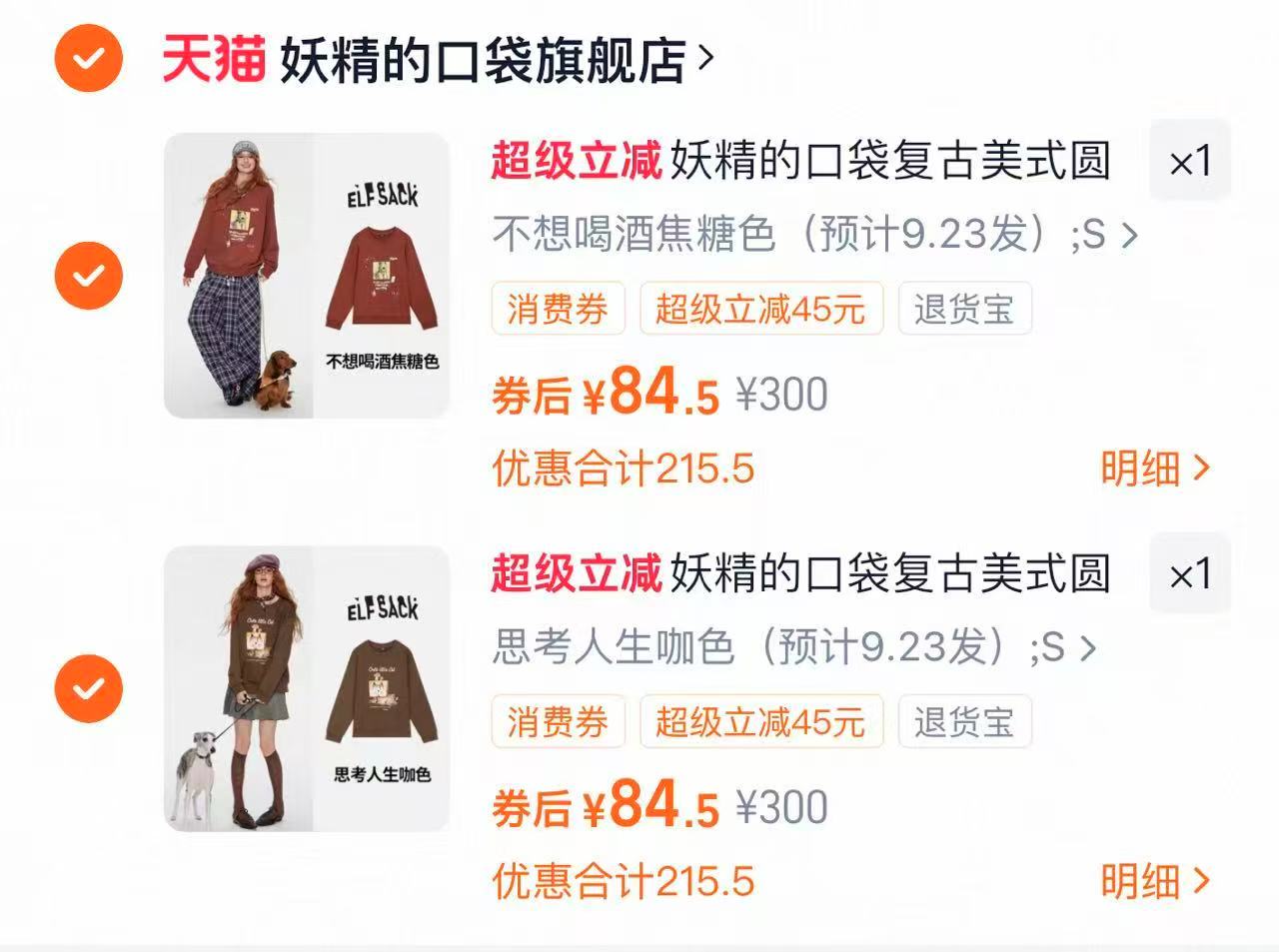Uncheck the 妖精的口袋旗舰店 store checkbox
The image size is (1279, 952).
point(88,59)
